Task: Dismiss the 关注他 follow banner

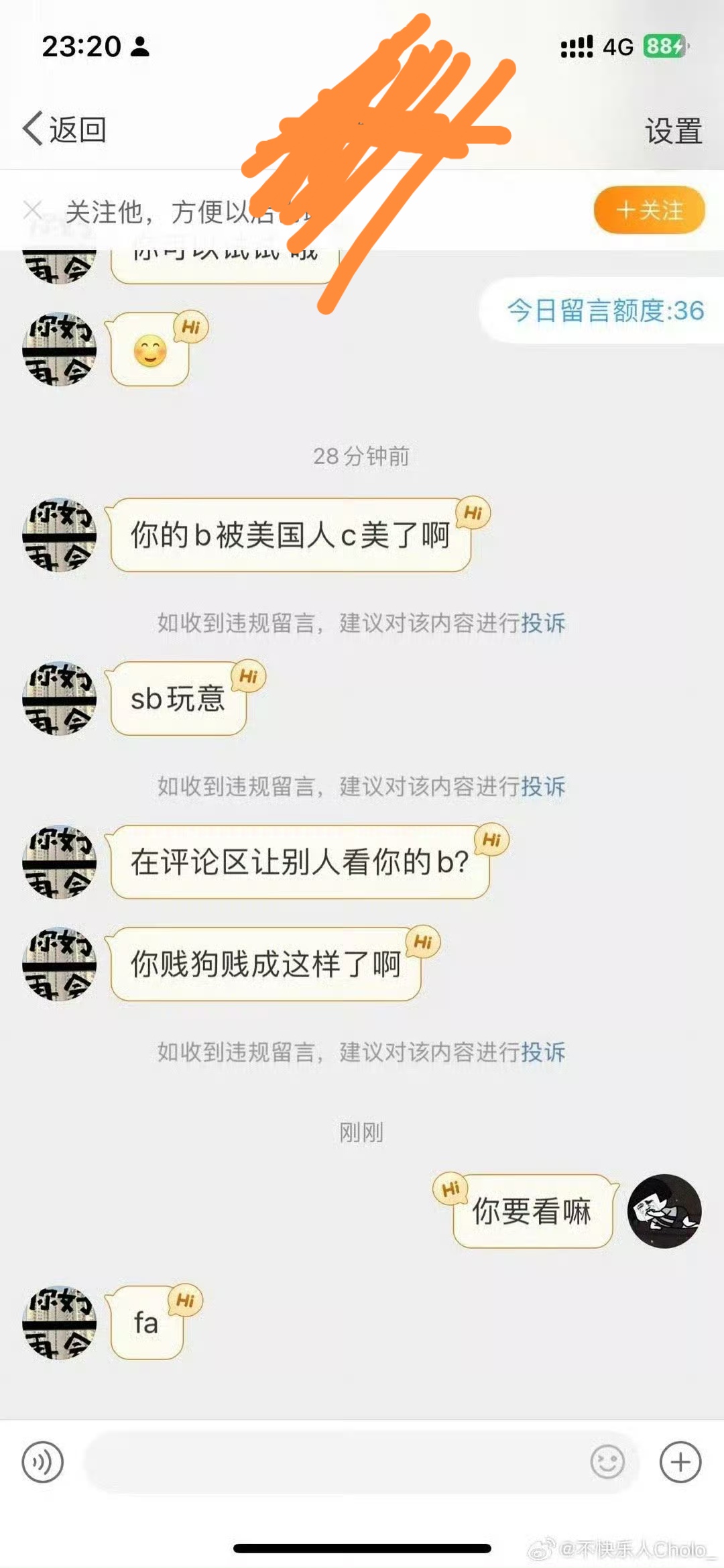Action: pyautogui.click(x=32, y=211)
